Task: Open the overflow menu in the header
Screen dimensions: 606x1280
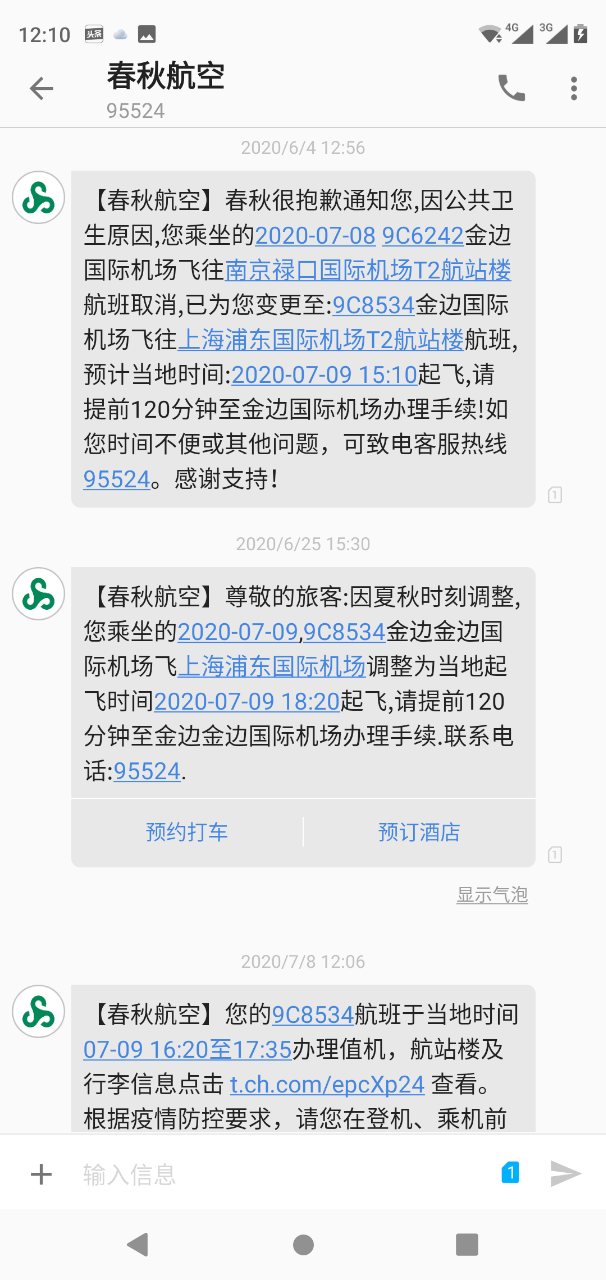Action: click(x=574, y=88)
